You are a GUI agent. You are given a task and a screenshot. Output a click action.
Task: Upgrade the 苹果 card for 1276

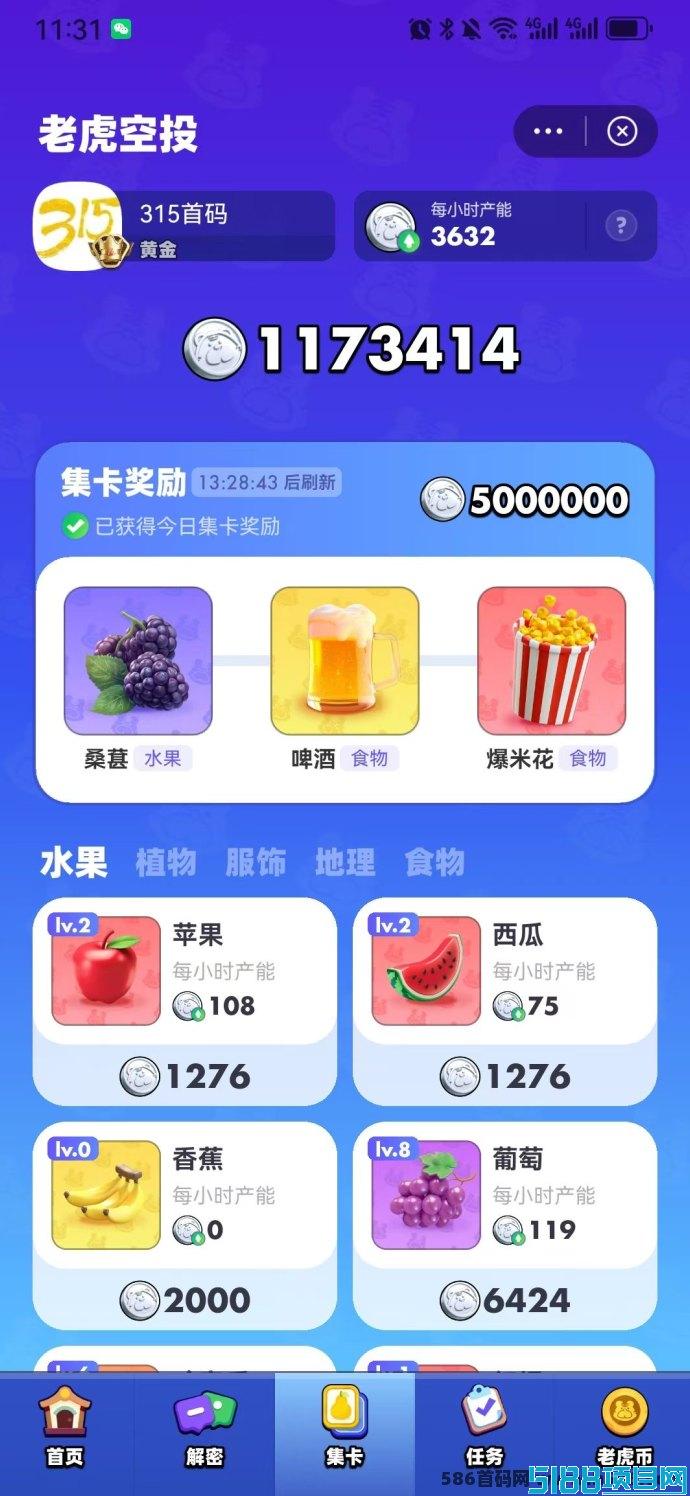(185, 1076)
